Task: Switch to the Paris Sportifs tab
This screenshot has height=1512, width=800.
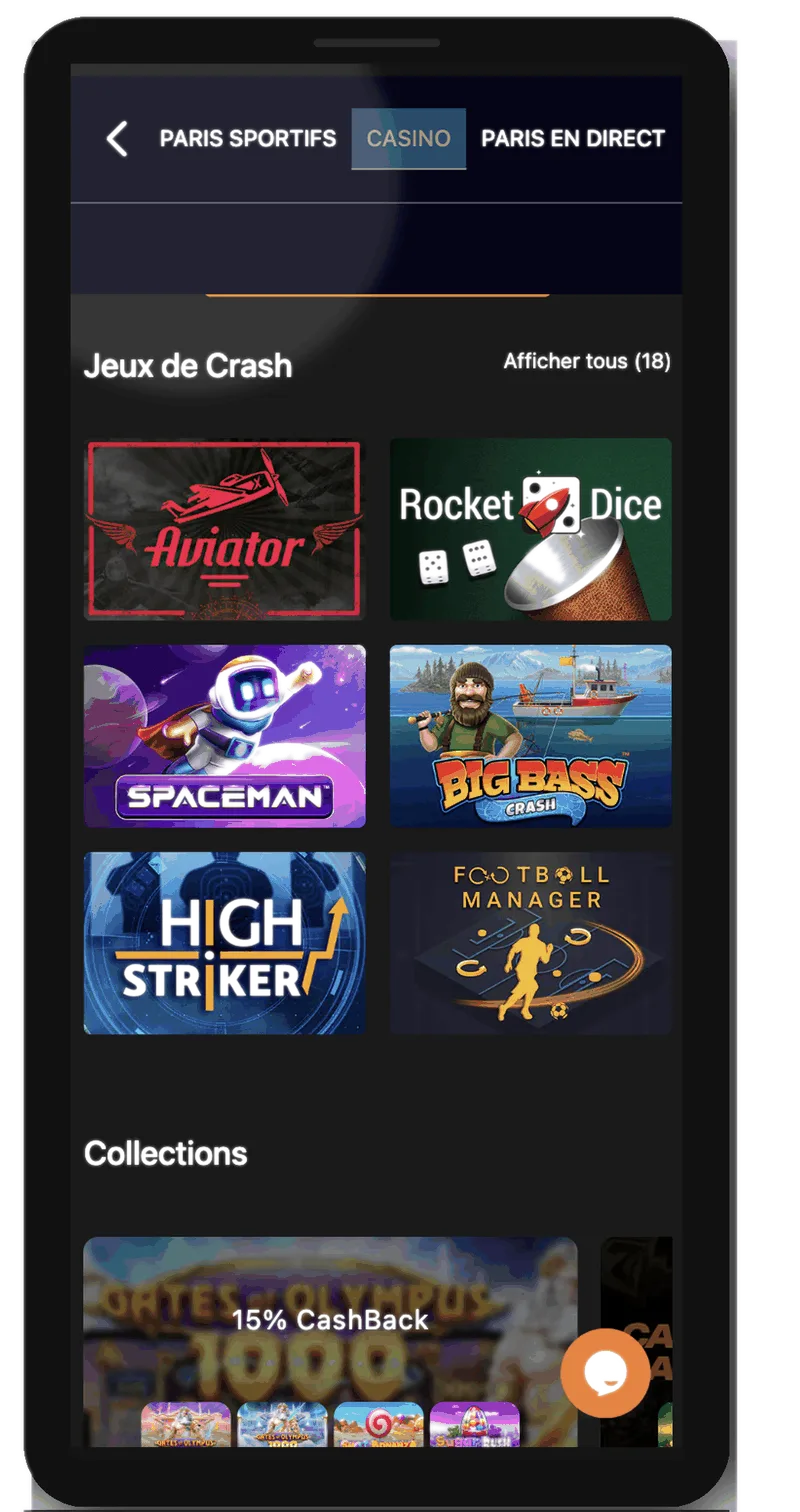Action: pyautogui.click(x=248, y=139)
